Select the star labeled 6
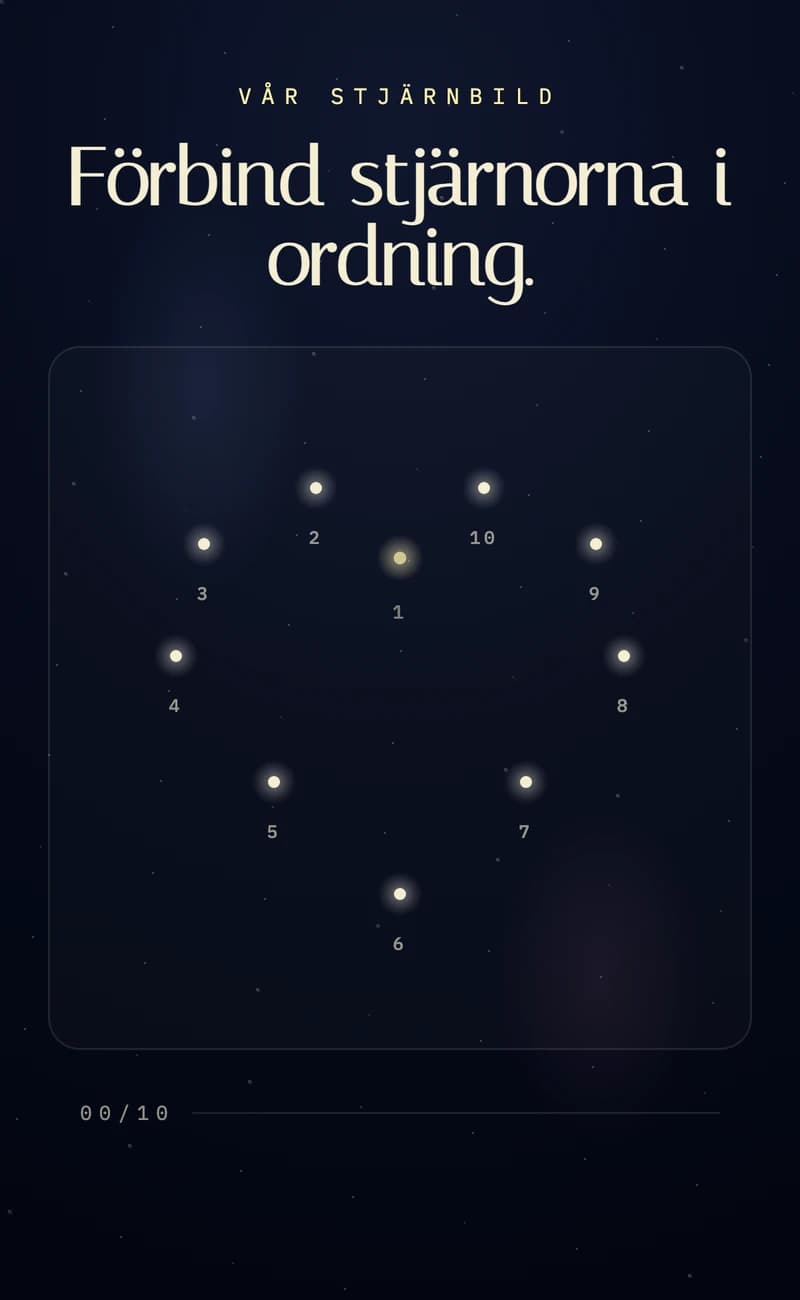800x1300 pixels. pyautogui.click(x=400, y=894)
